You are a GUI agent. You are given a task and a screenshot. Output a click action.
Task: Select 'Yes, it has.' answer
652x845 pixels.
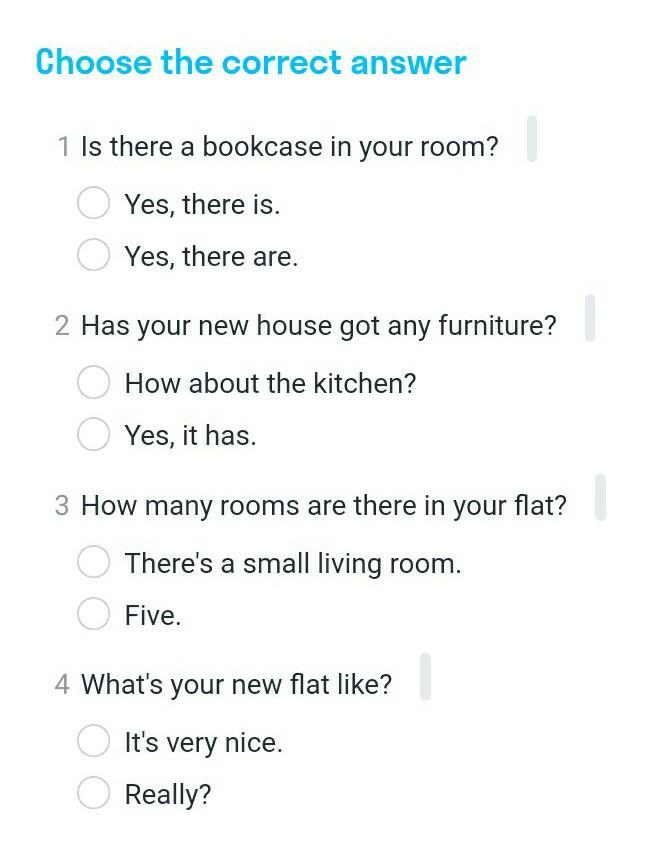click(x=94, y=434)
